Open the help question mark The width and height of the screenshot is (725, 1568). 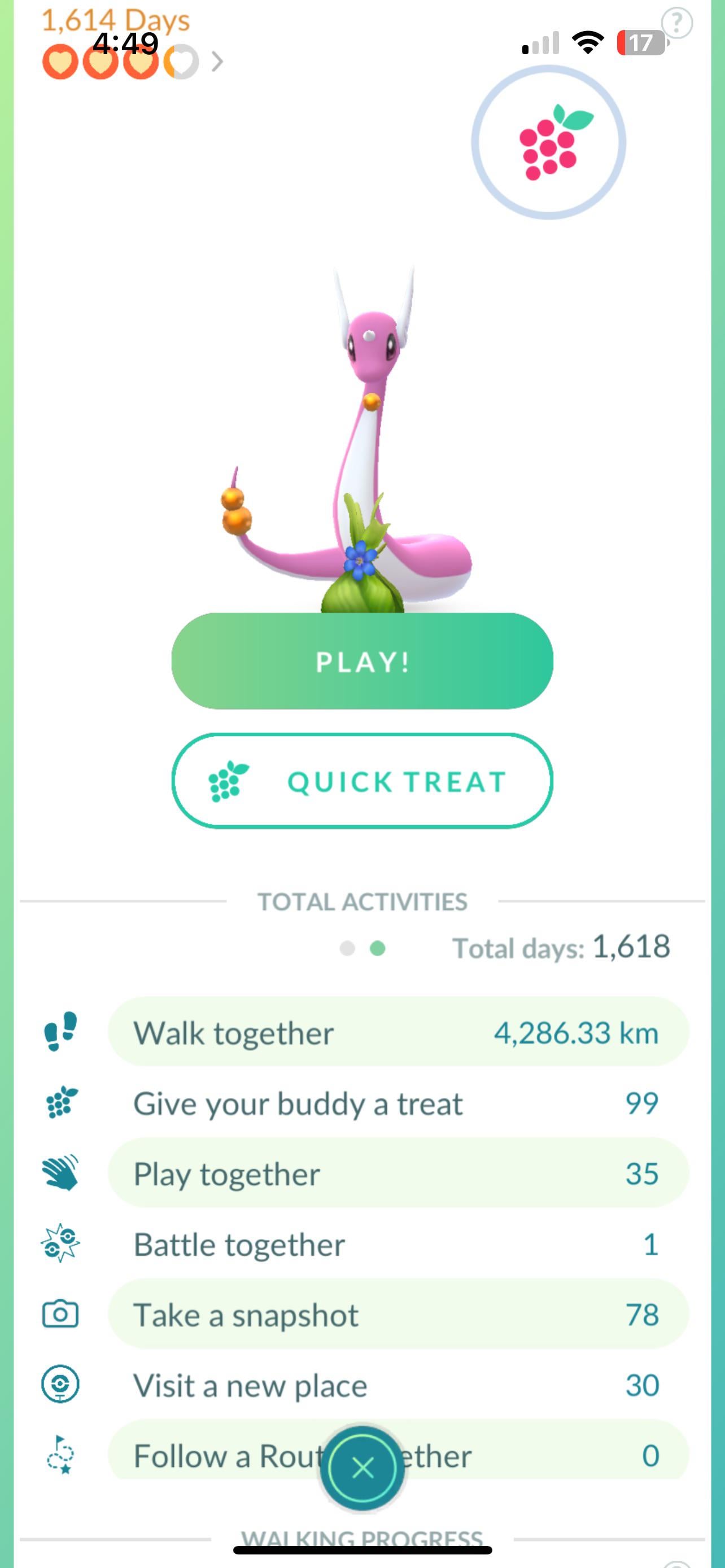pyautogui.click(x=677, y=23)
